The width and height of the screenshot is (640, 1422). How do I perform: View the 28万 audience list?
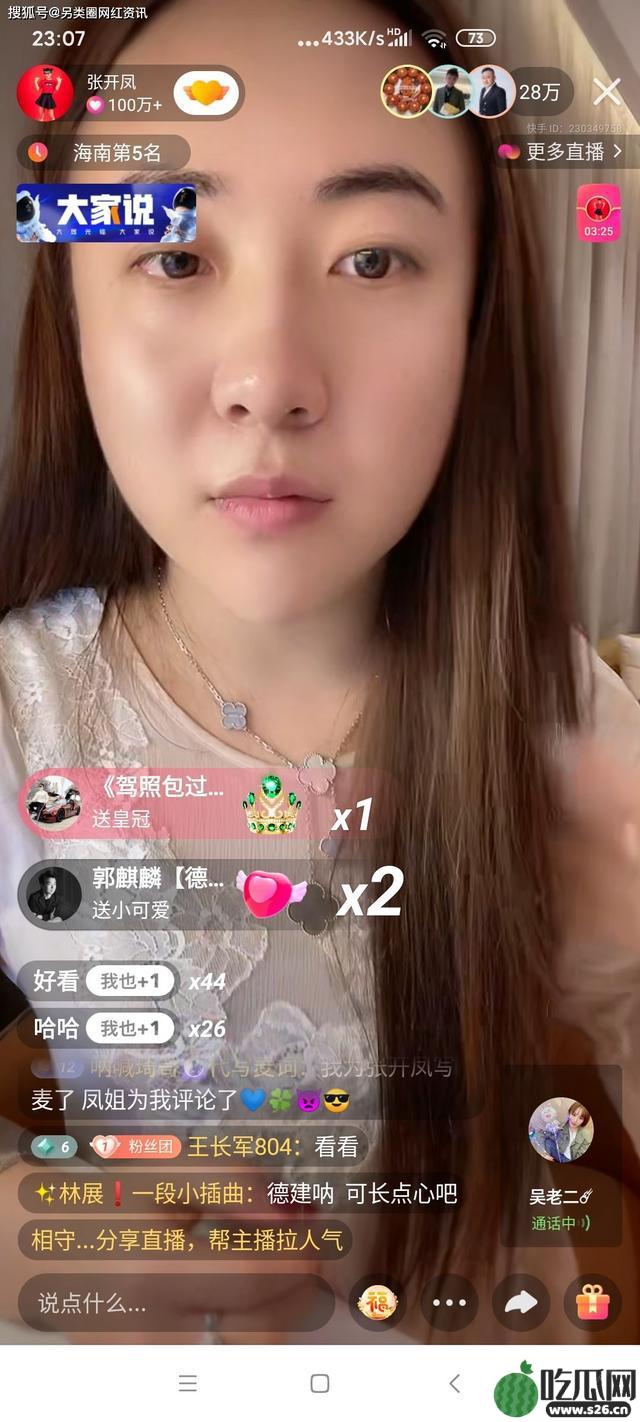tap(539, 92)
